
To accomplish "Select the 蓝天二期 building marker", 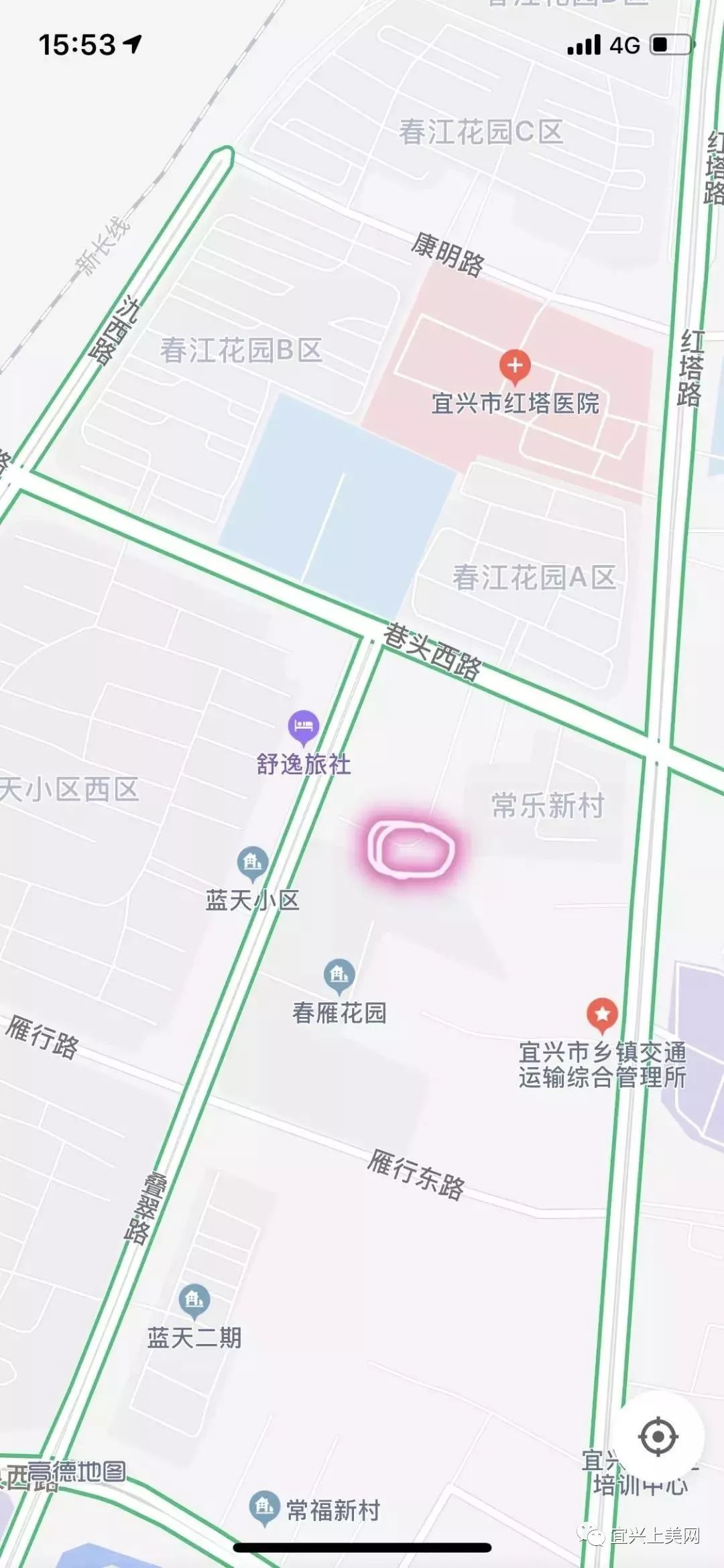I will click(x=194, y=1296).
